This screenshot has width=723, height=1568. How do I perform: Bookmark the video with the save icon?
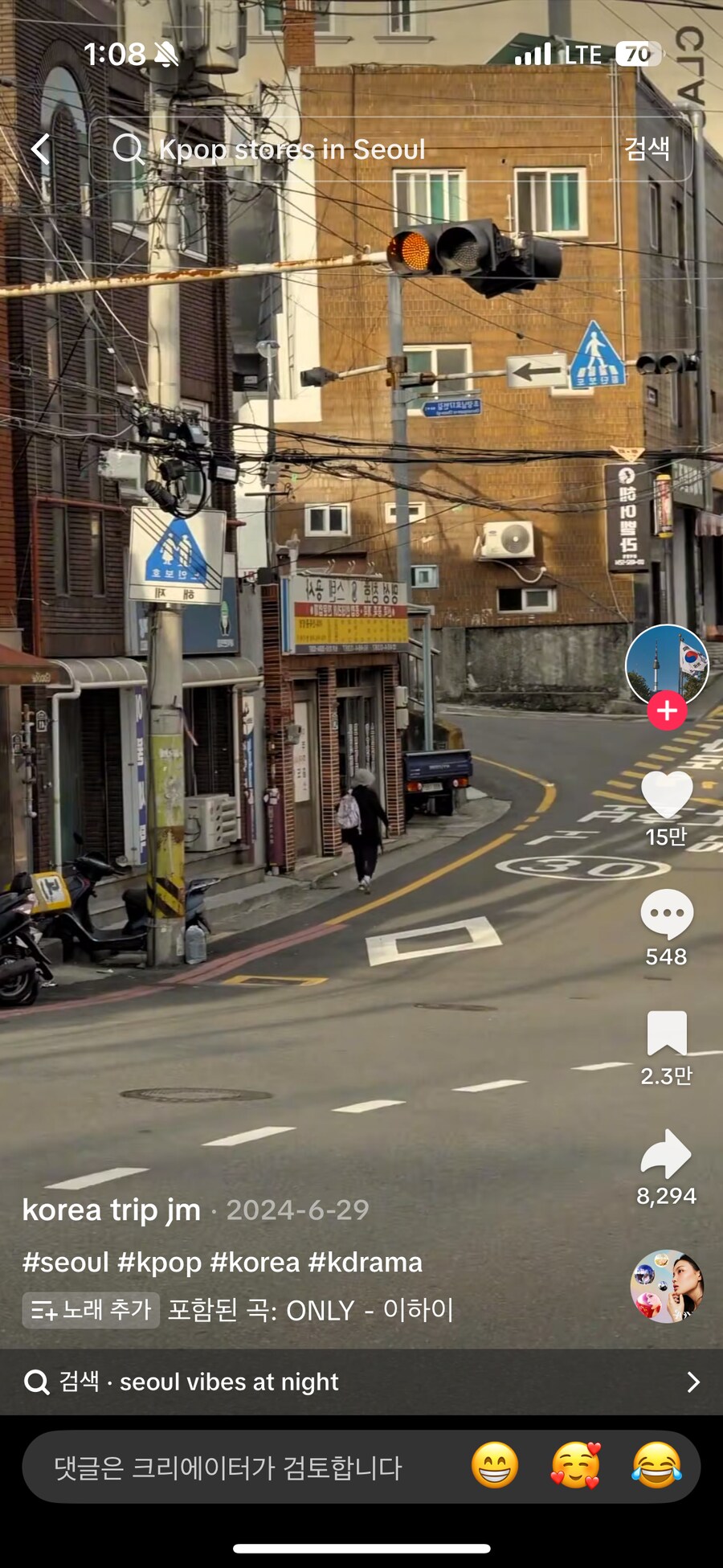665,1037
